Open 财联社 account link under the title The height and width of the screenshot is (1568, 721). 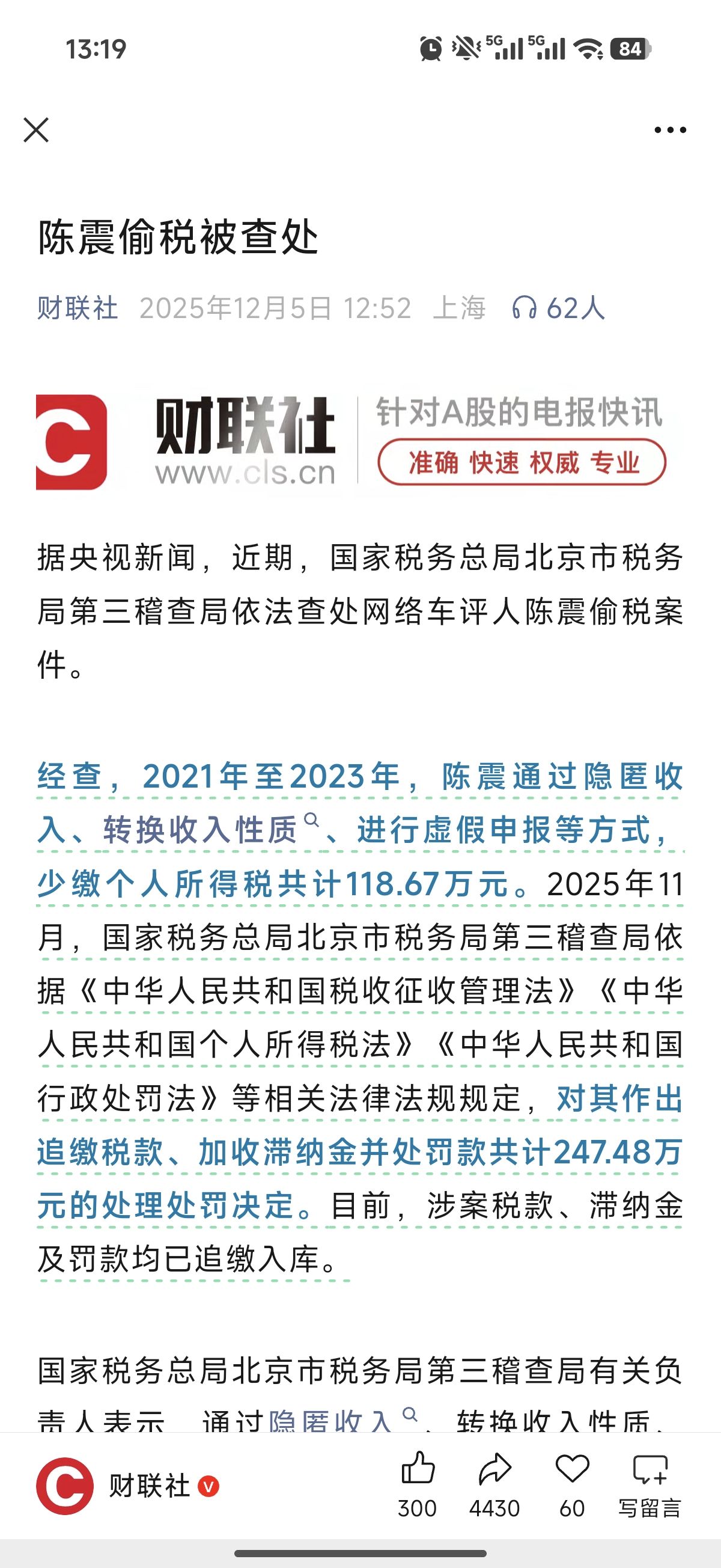pos(78,308)
